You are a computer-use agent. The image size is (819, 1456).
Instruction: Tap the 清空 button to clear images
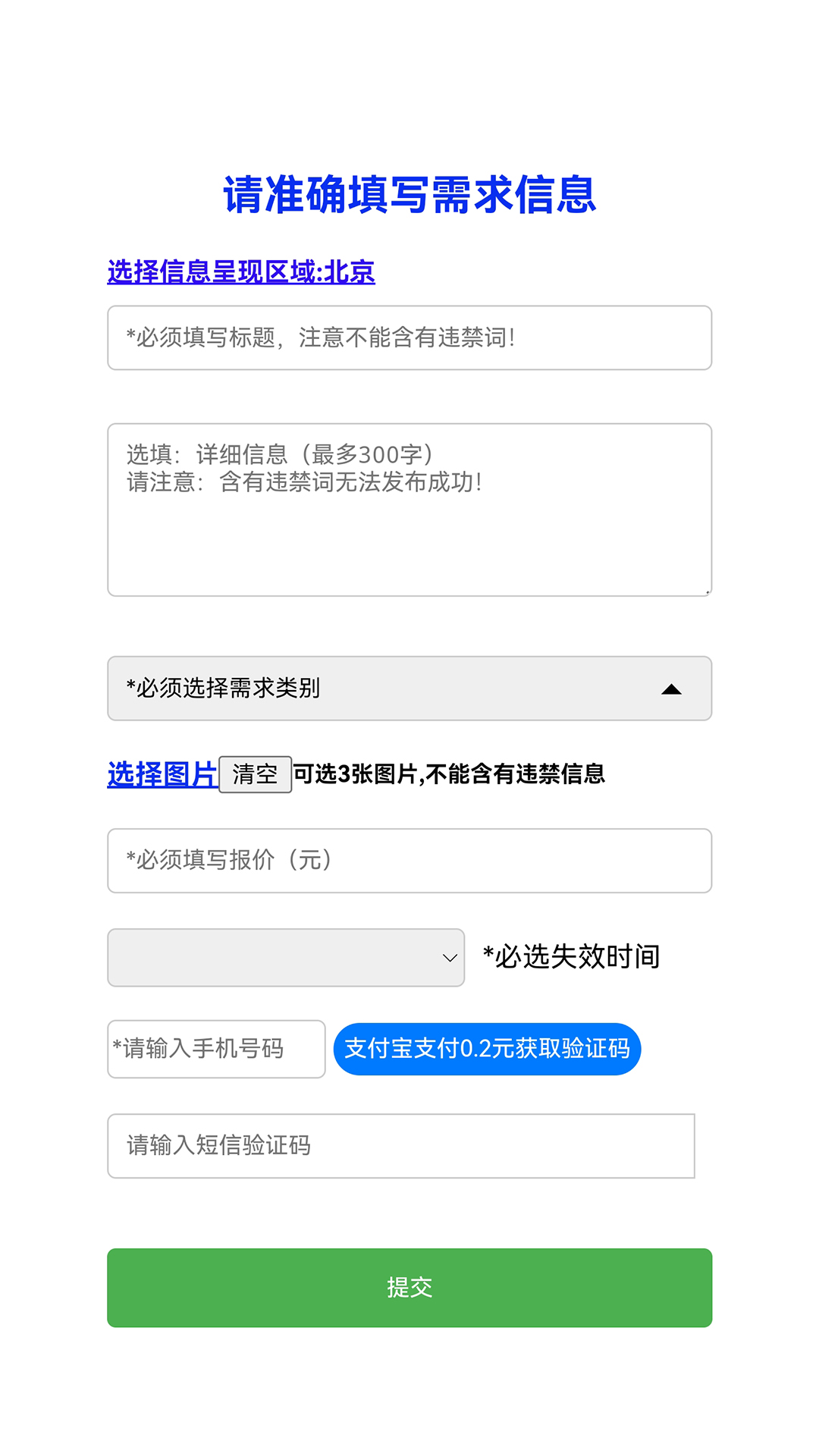(x=255, y=774)
